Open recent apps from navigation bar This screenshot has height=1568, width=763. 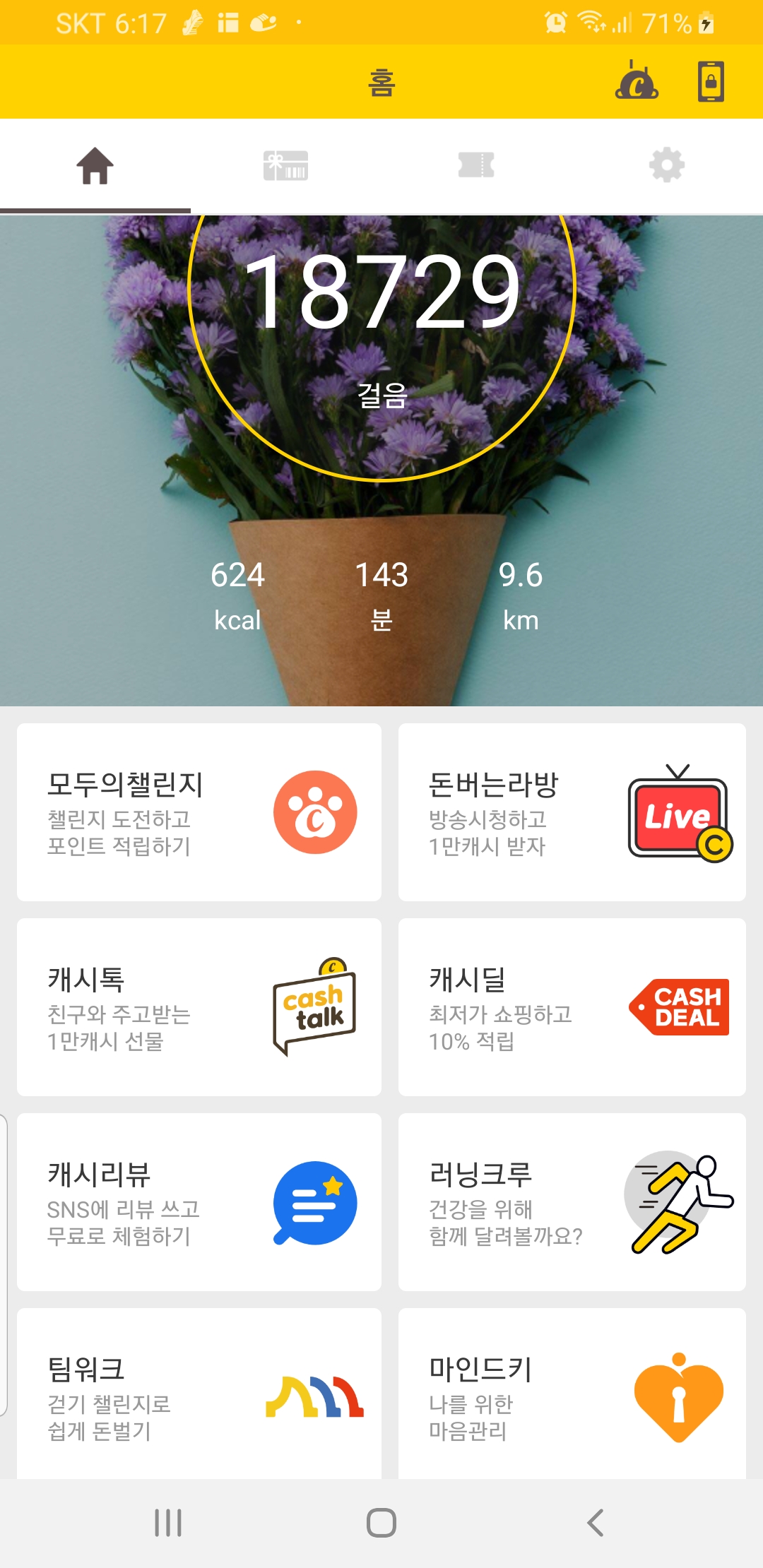click(x=168, y=1523)
